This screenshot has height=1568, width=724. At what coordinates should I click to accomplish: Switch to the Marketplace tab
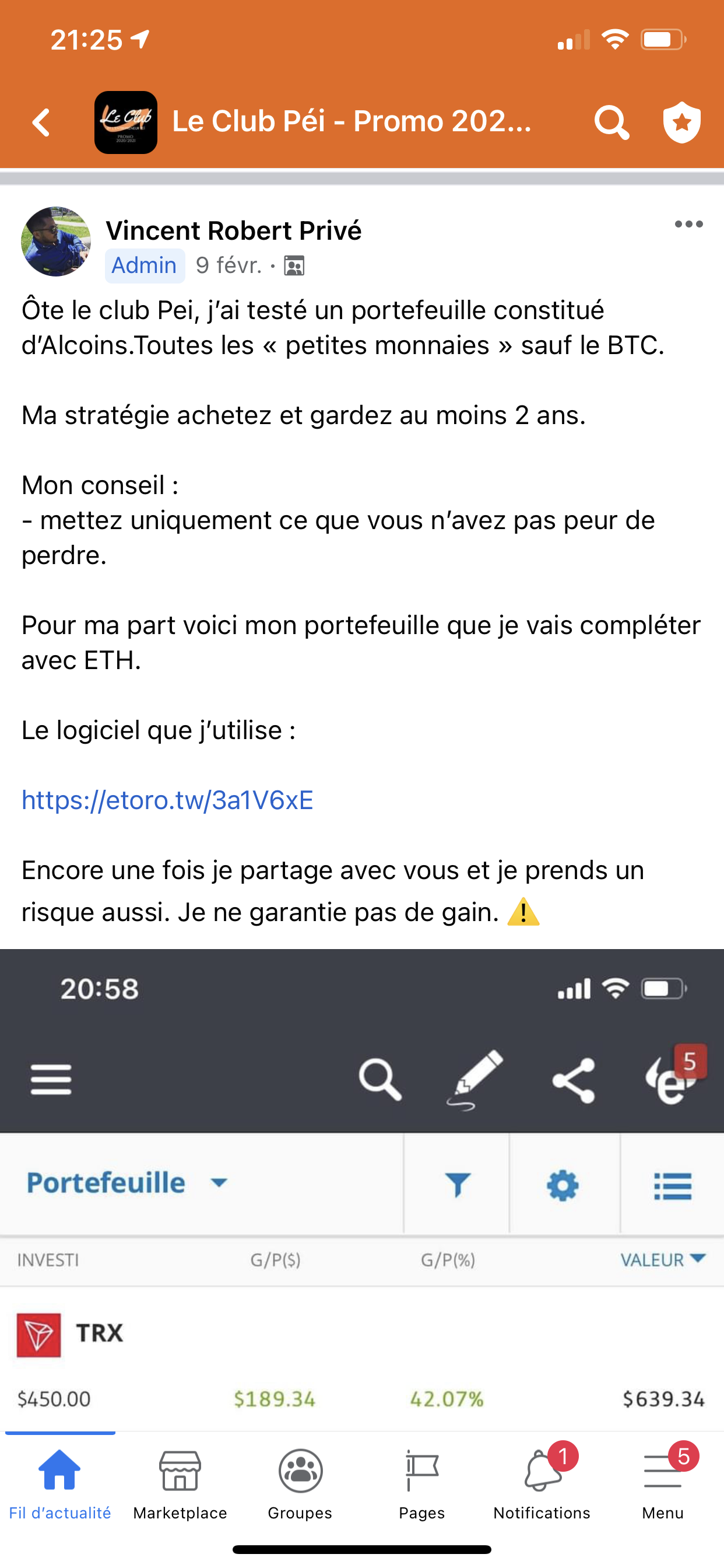click(180, 1484)
